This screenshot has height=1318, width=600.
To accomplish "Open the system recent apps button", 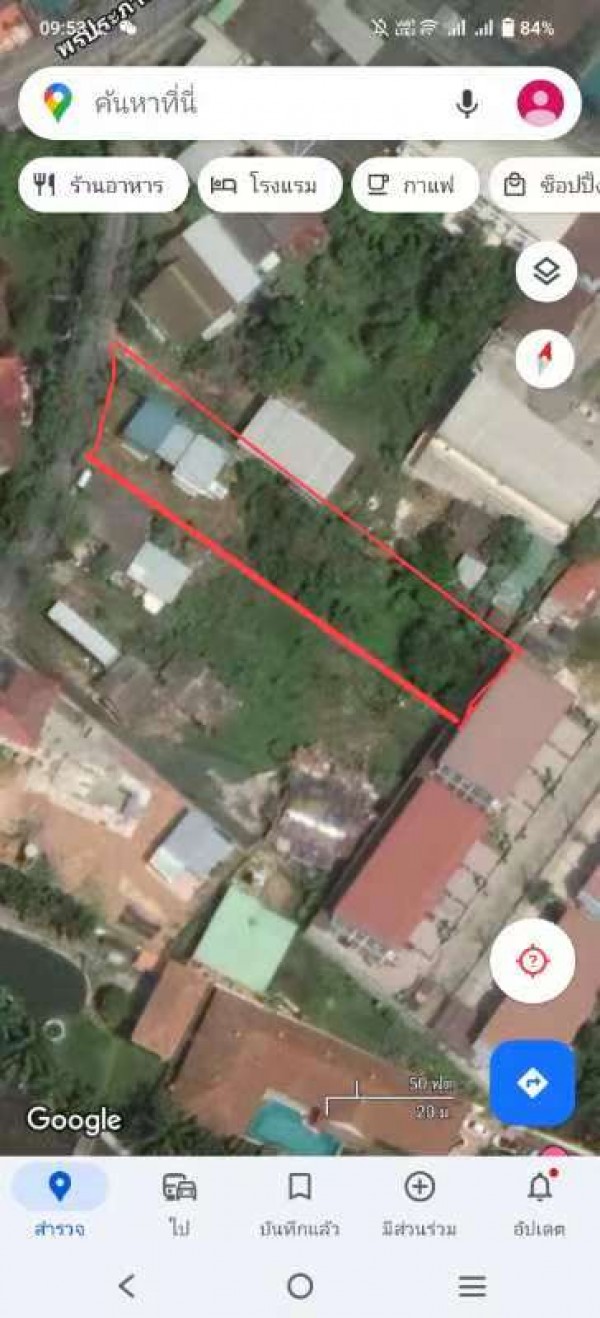I will (472, 1286).
